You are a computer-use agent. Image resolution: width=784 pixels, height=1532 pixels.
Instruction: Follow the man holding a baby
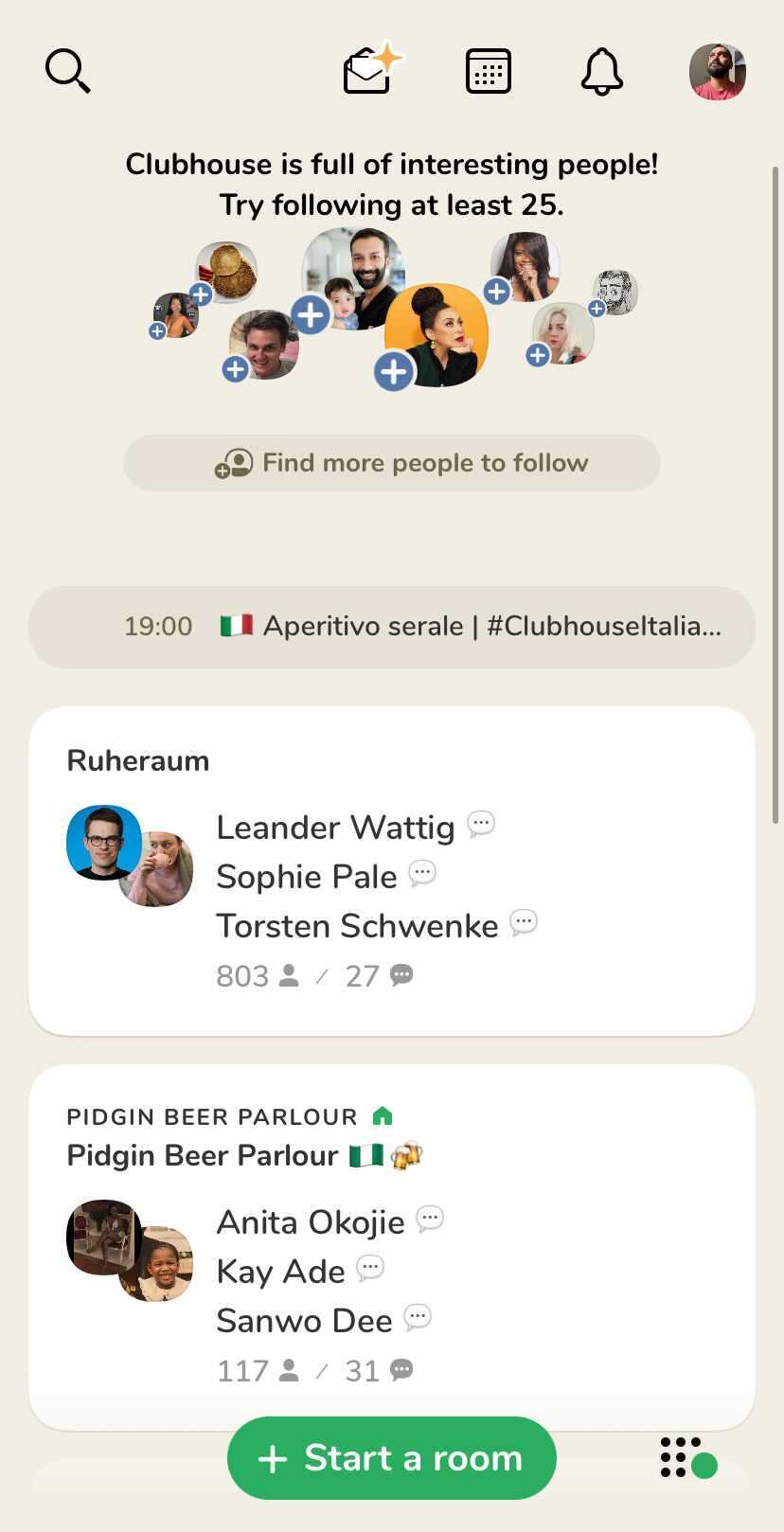coord(311,314)
